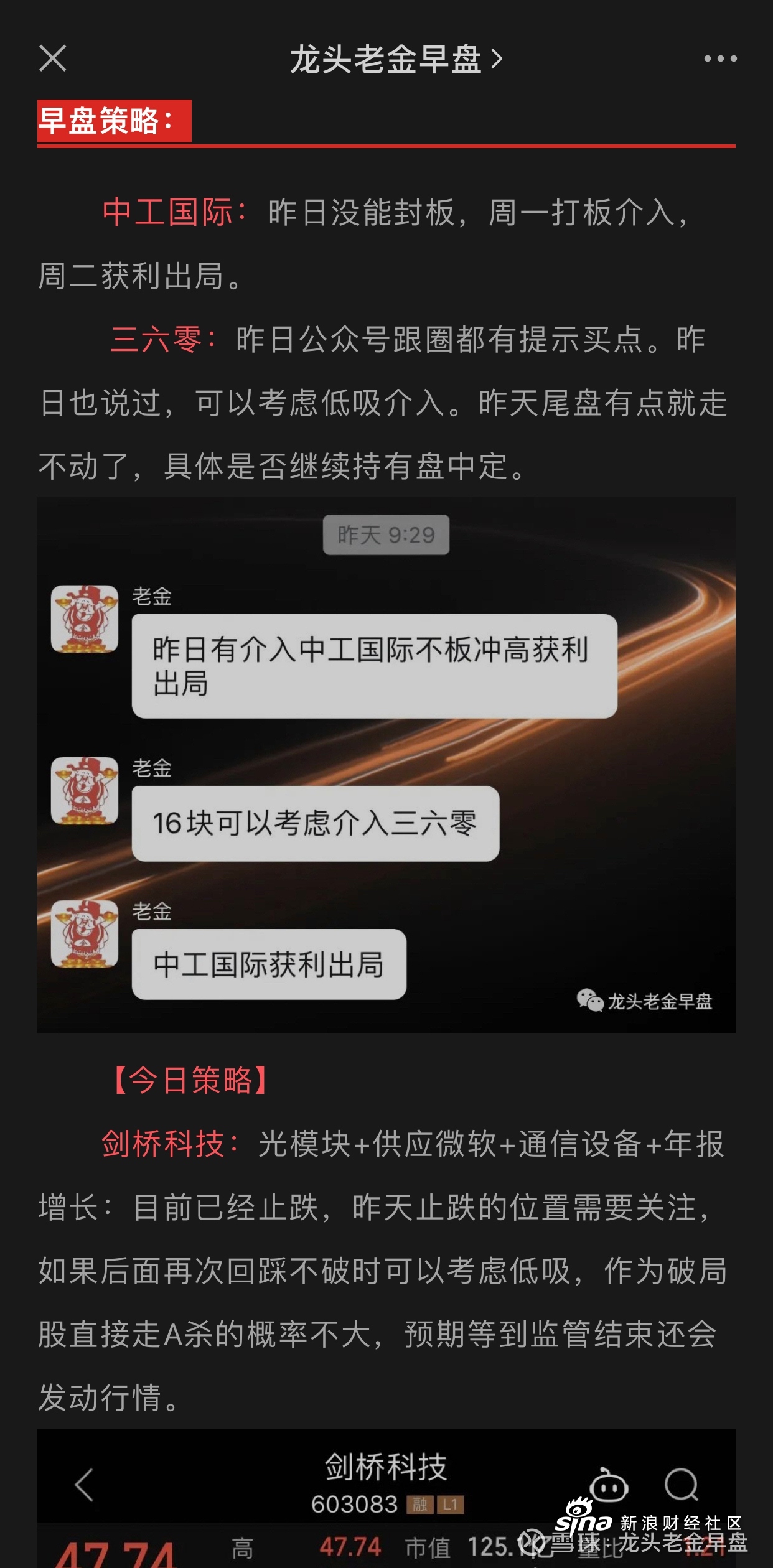This screenshot has width=773, height=1568.
Task: Close the article page
Action: tap(52, 58)
